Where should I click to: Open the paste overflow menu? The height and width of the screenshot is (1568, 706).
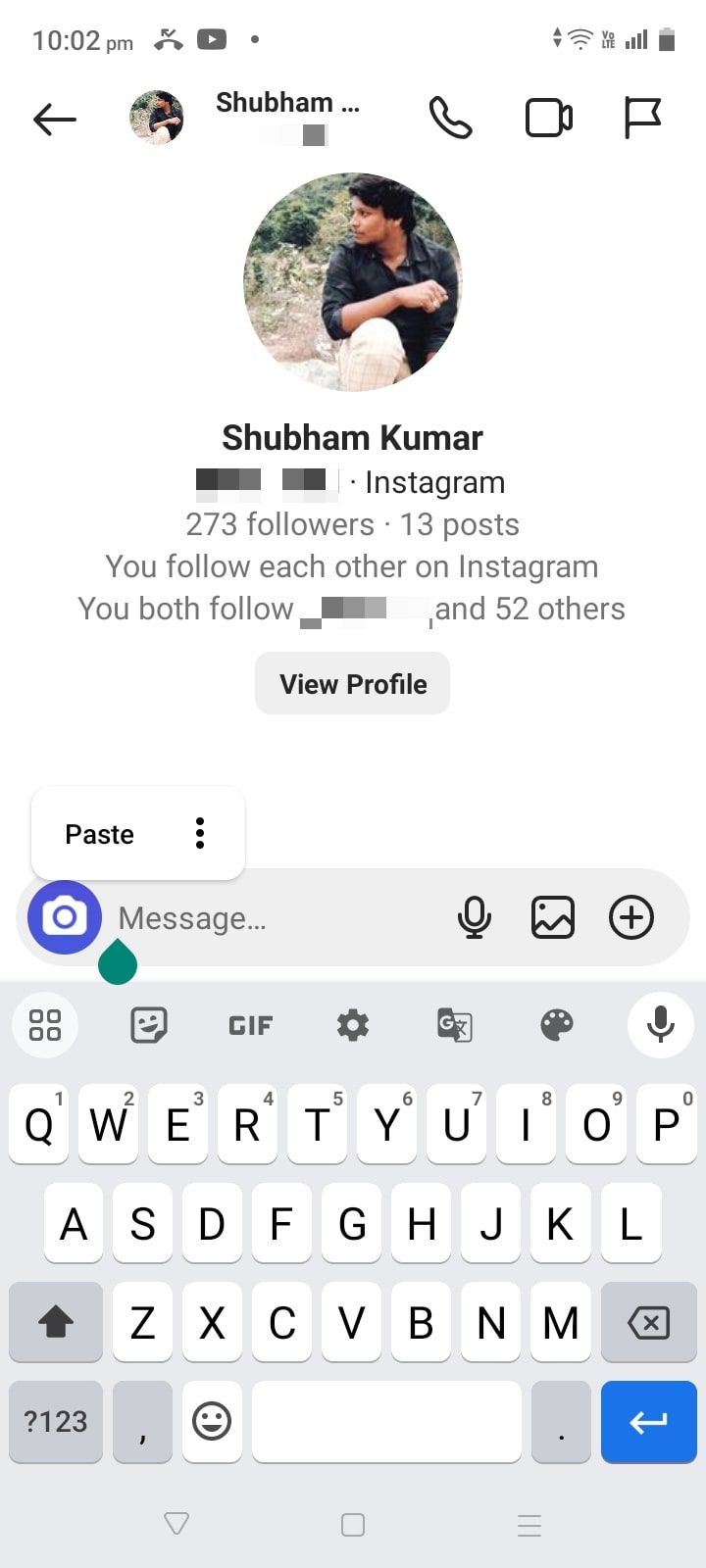point(199,833)
